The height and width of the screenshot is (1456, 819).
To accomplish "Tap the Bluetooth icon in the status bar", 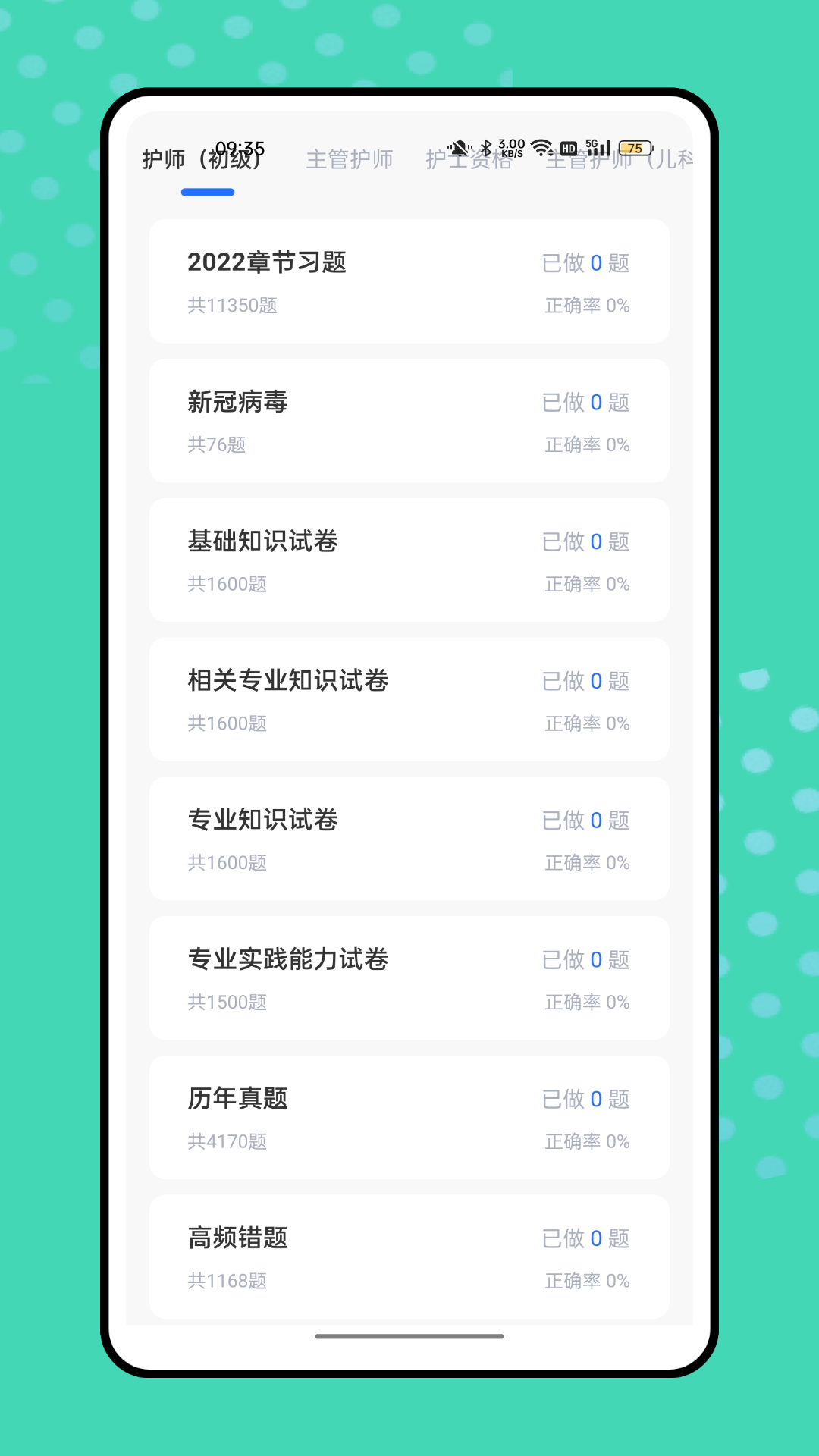I will pyautogui.click(x=486, y=146).
